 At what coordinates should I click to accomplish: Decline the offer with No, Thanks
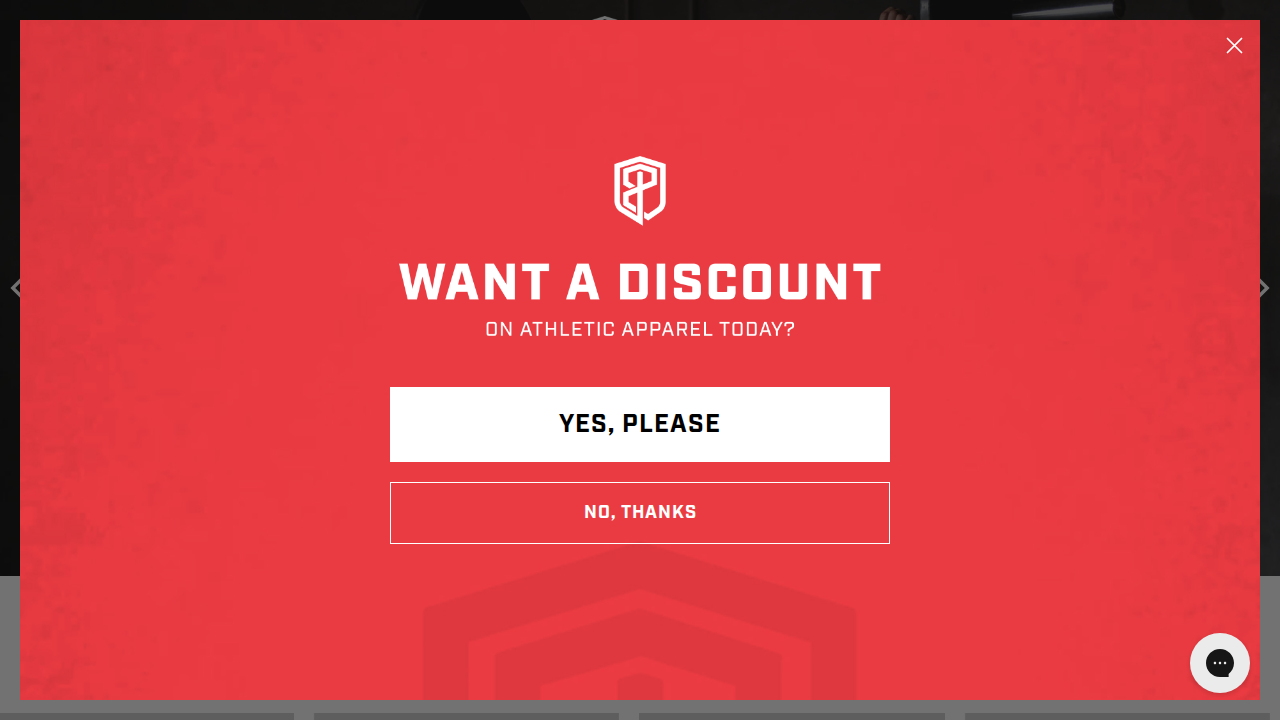point(640,513)
